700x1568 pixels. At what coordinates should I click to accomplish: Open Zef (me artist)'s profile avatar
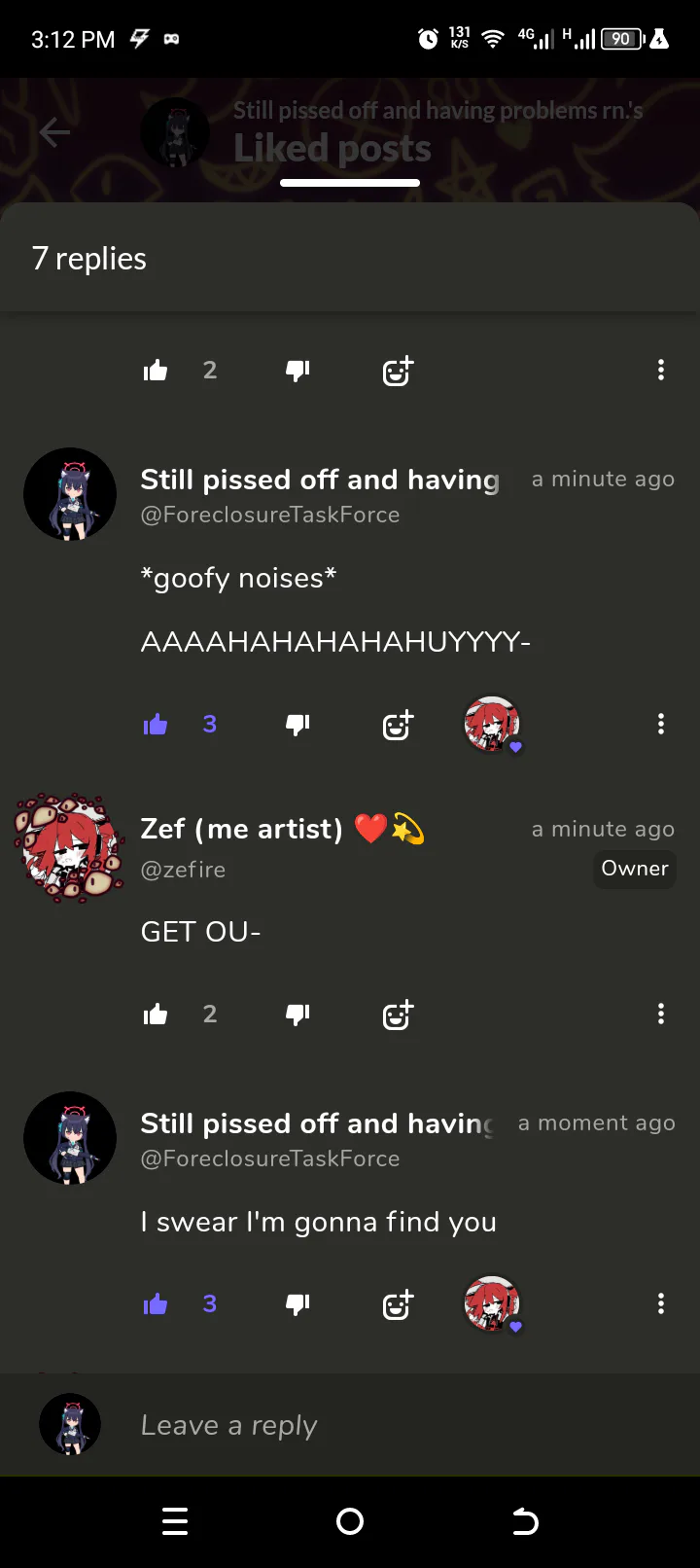pyautogui.click(x=69, y=847)
